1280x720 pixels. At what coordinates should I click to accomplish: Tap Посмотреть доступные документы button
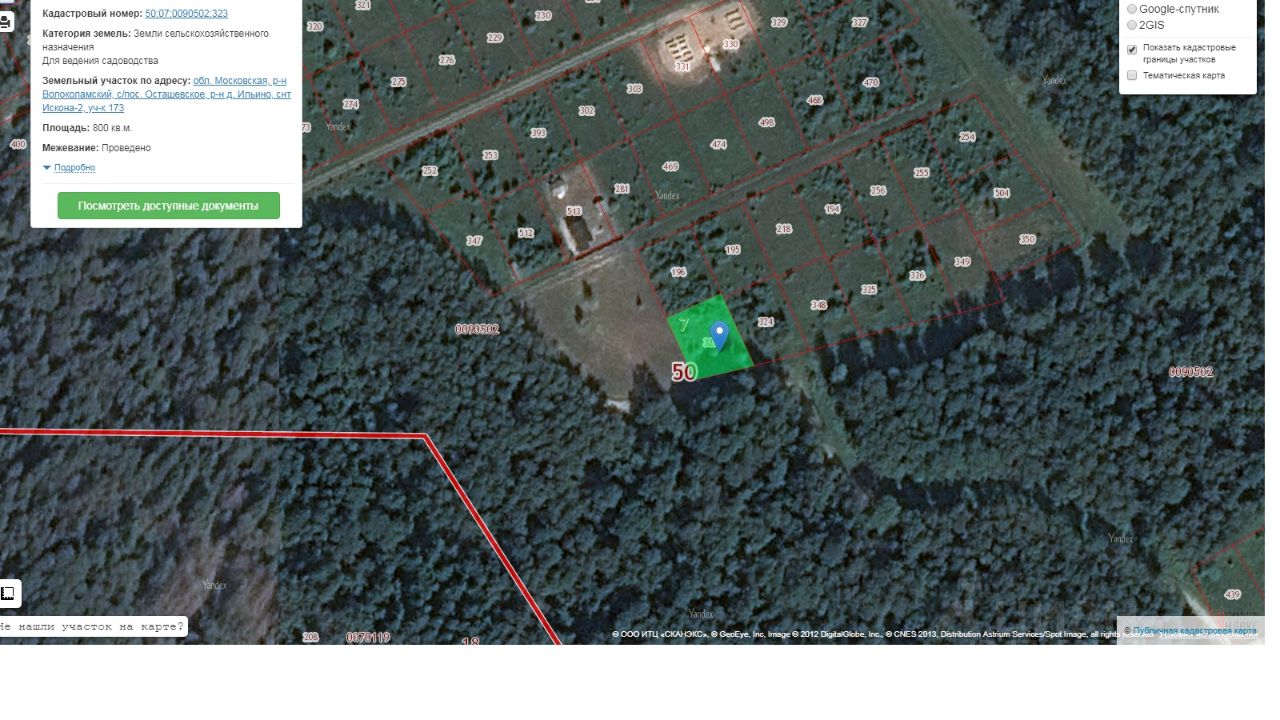coord(168,206)
